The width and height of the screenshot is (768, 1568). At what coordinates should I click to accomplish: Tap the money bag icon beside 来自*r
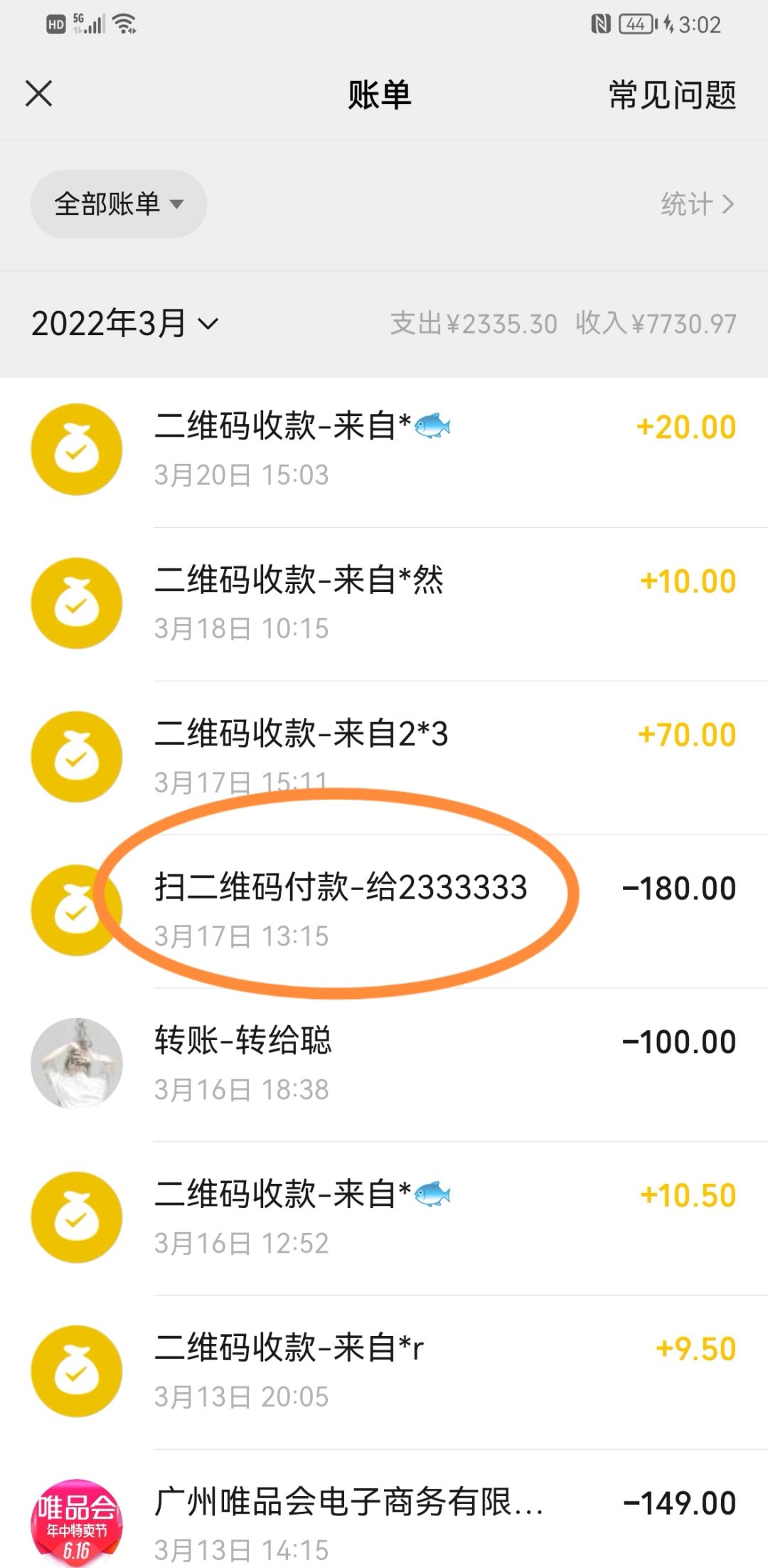pyautogui.click(x=76, y=1371)
